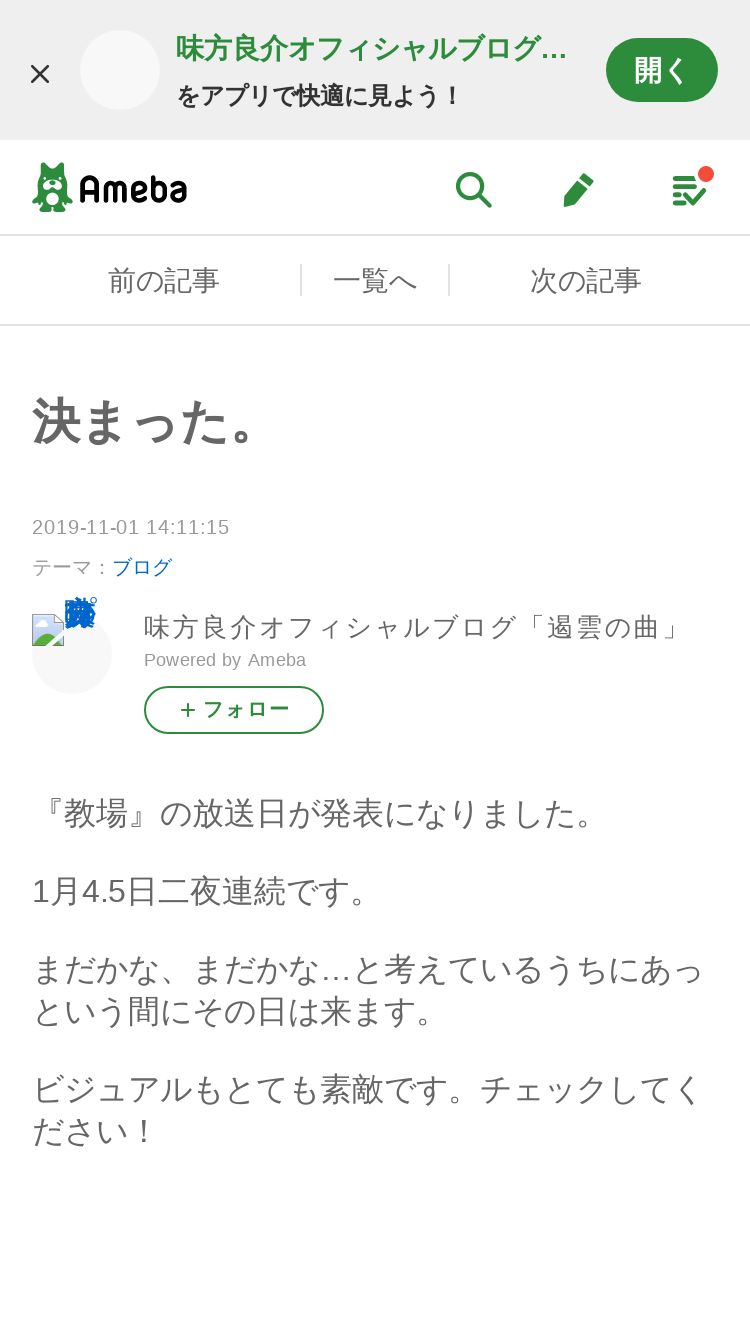Open the ブログ theme link
Screen dimensions: 750x1334
(x=142, y=567)
